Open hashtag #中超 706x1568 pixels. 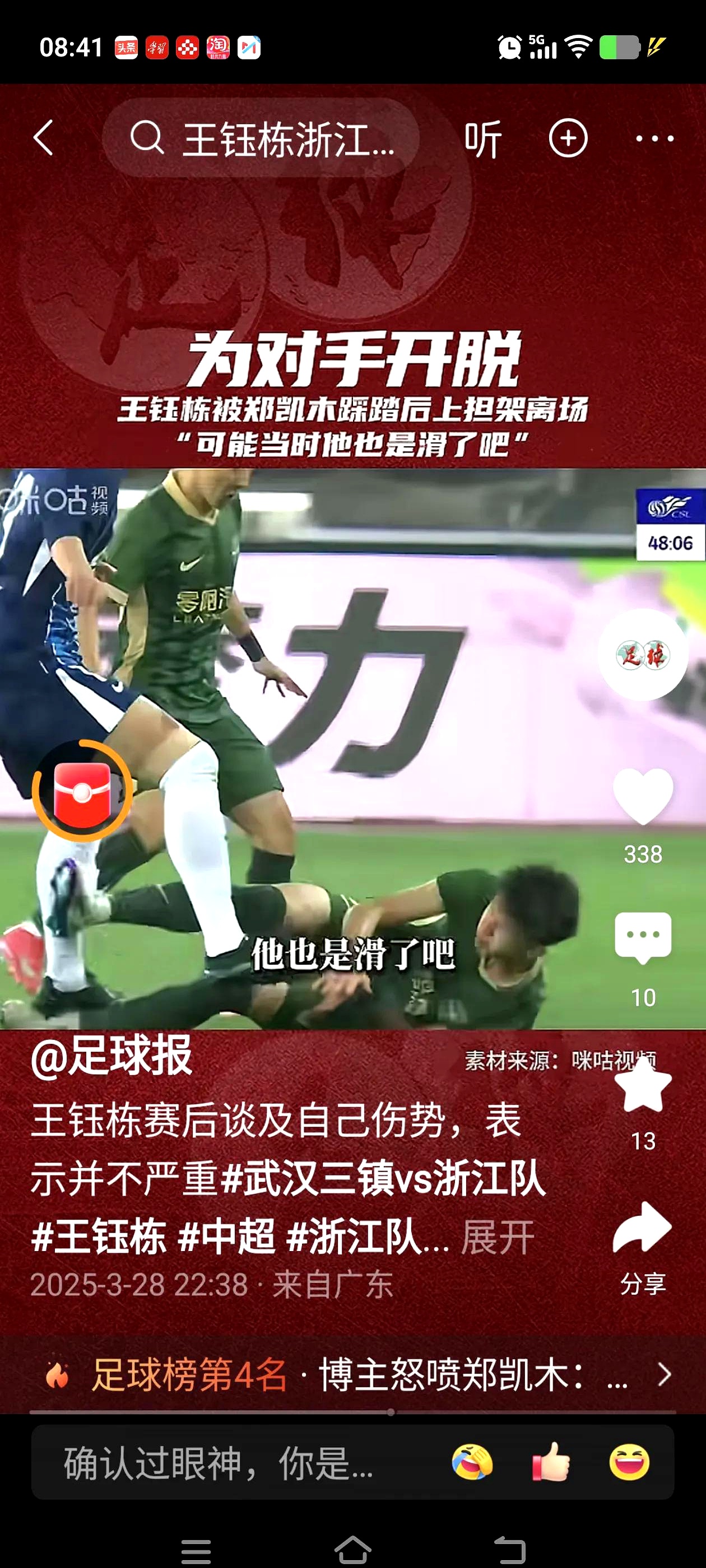(226, 1238)
